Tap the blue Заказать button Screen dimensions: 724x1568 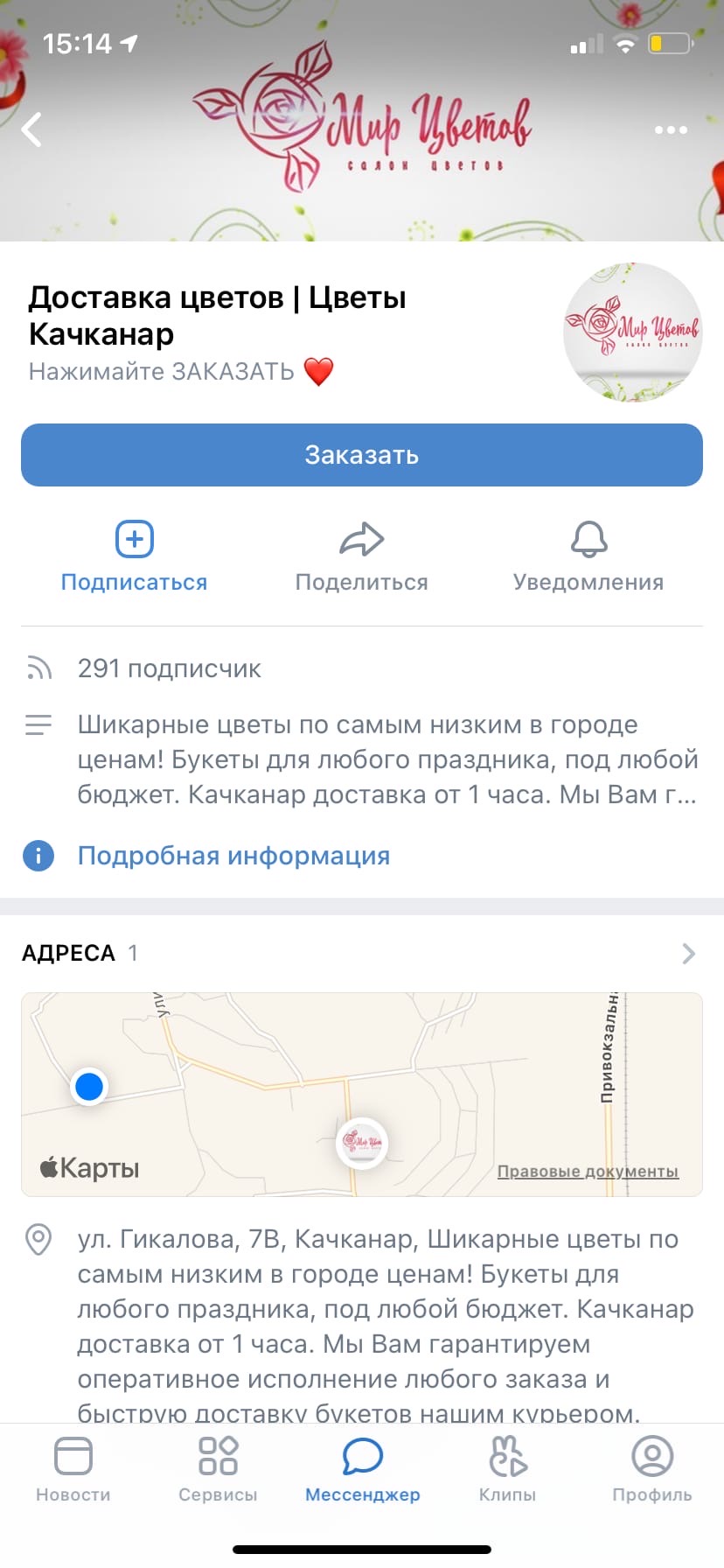(362, 455)
